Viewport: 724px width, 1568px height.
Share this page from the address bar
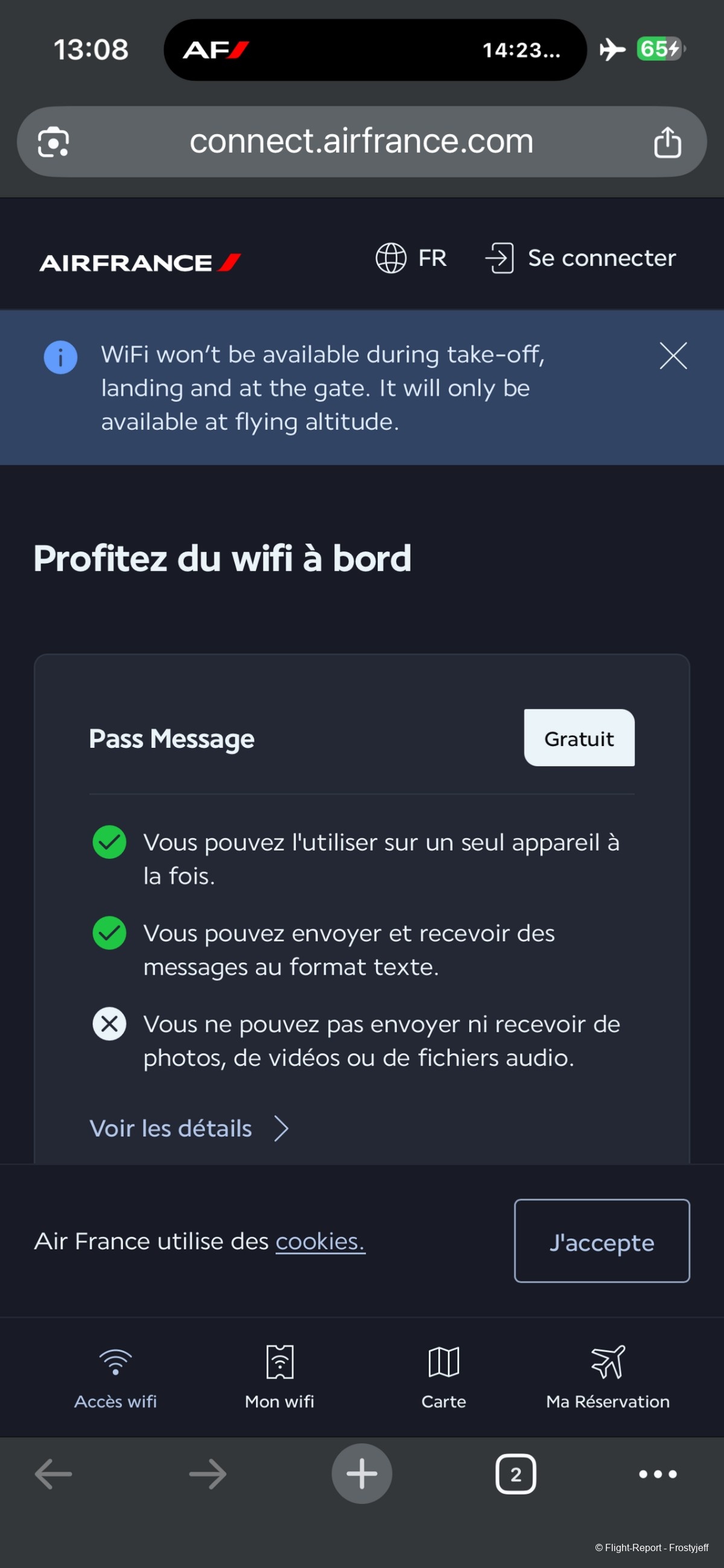667,142
